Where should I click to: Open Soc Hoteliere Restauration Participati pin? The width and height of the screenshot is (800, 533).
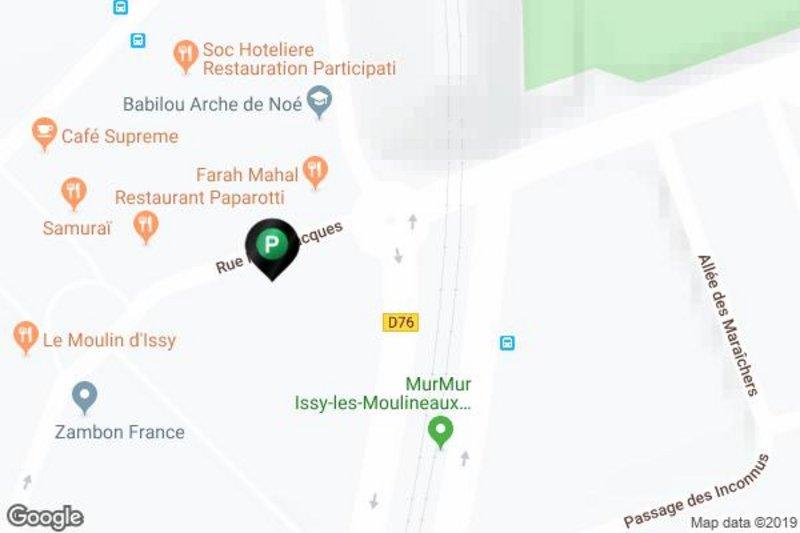(x=185, y=53)
